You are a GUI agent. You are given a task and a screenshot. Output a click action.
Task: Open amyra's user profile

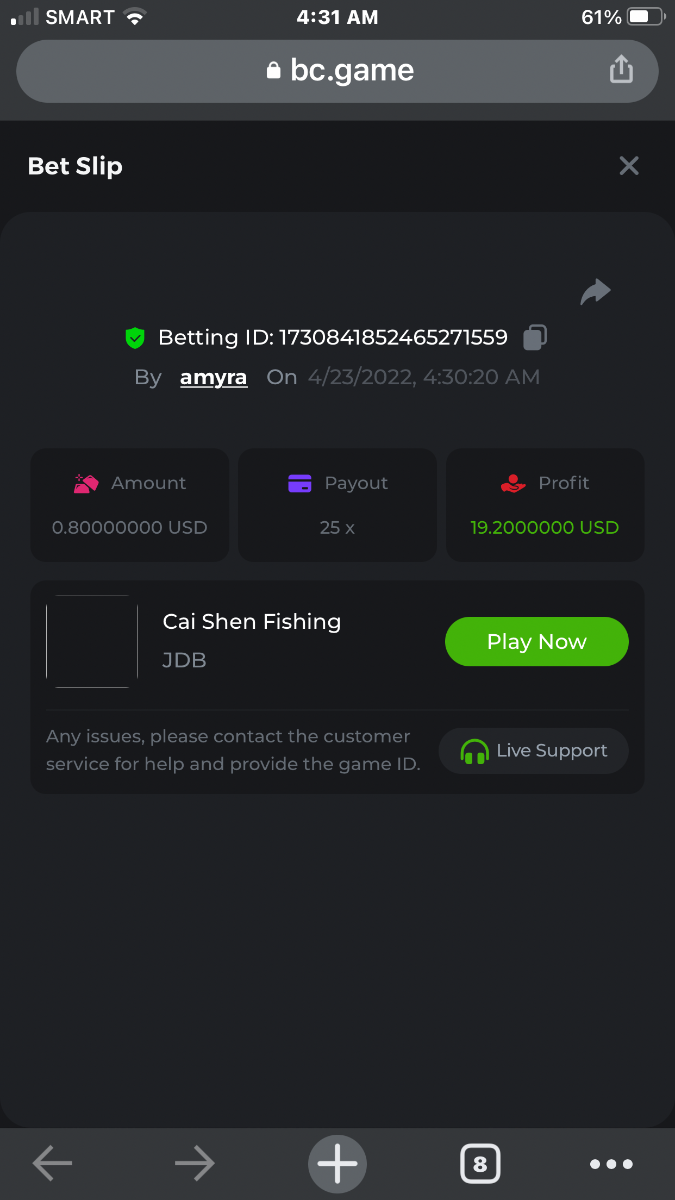click(213, 377)
